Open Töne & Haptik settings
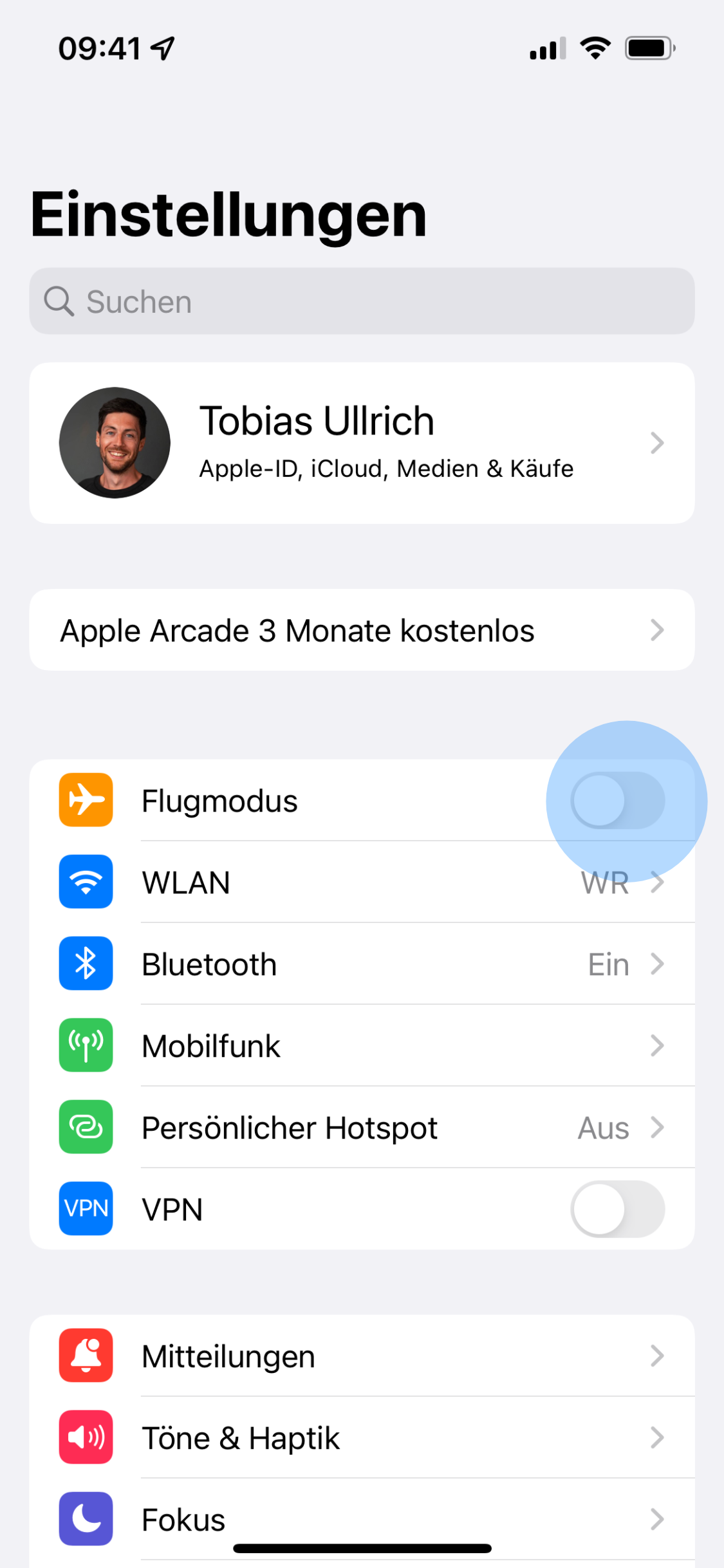 click(x=360, y=1438)
